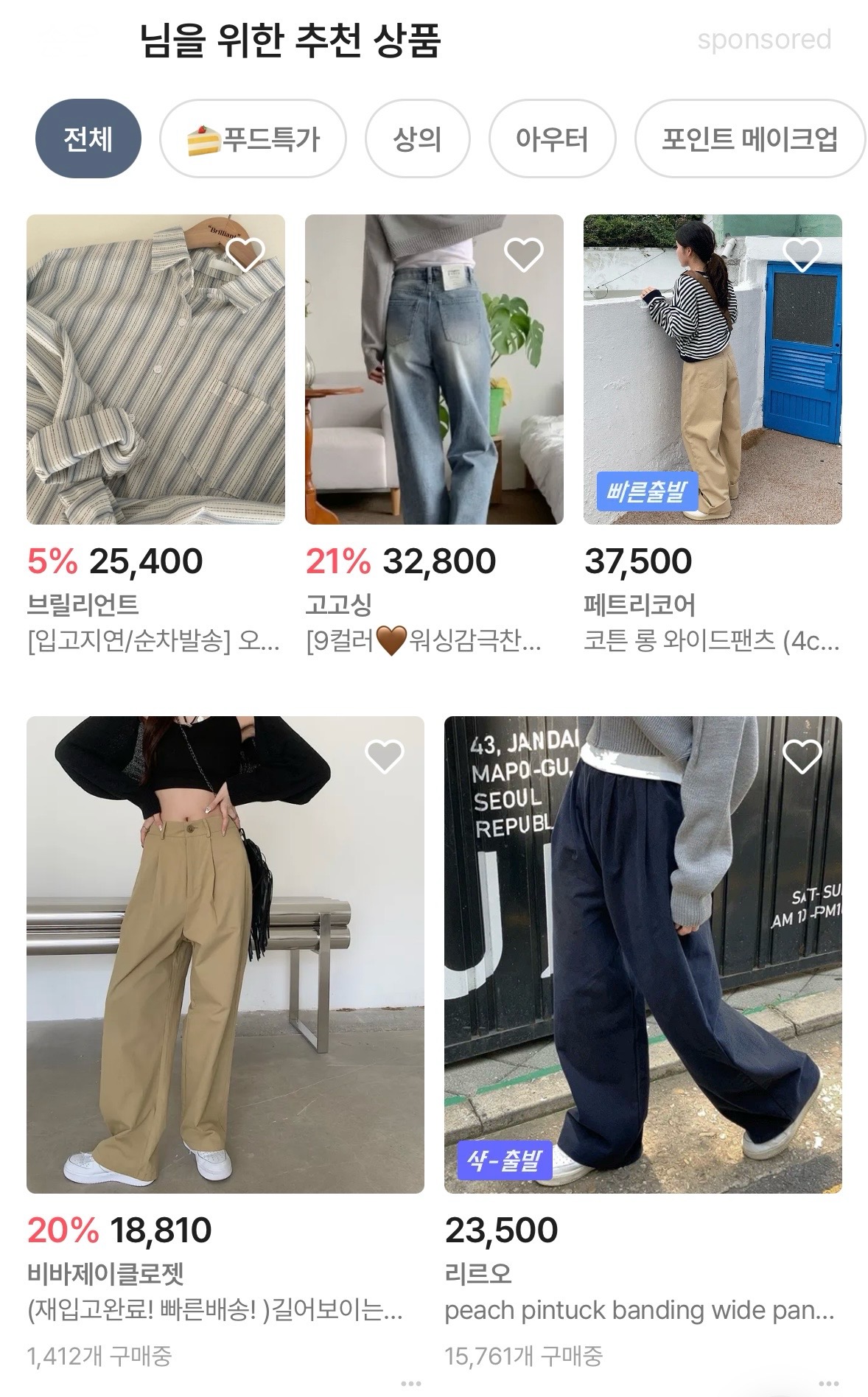This screenshot has height=1397, width=868.
Task: Switch to the 푸드특가 chip
Action: (253, 139)
